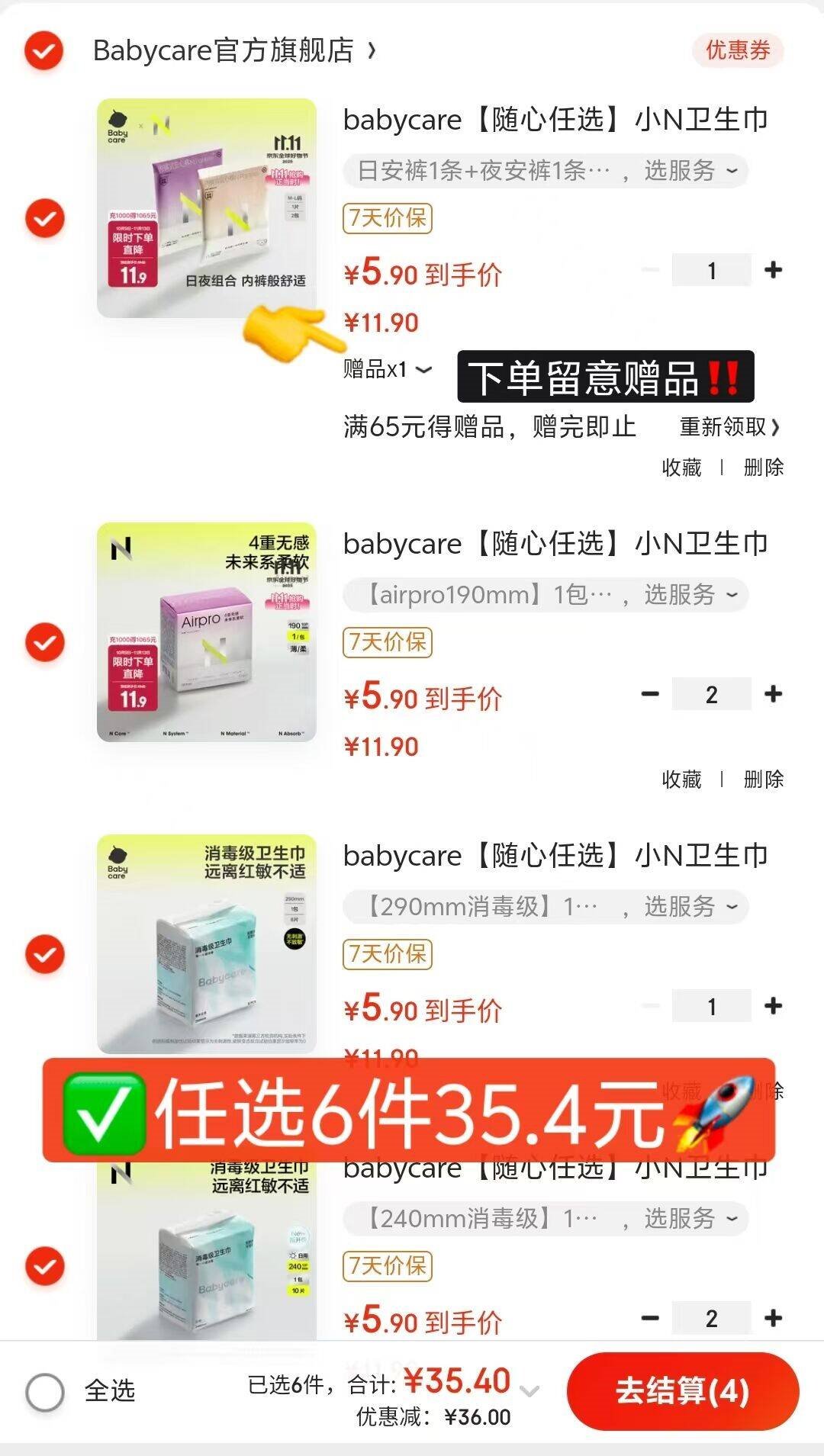Uncheck the Babycare store checkbox
The height and width of the screenshot is (1456, 824).
coord(44,51)
